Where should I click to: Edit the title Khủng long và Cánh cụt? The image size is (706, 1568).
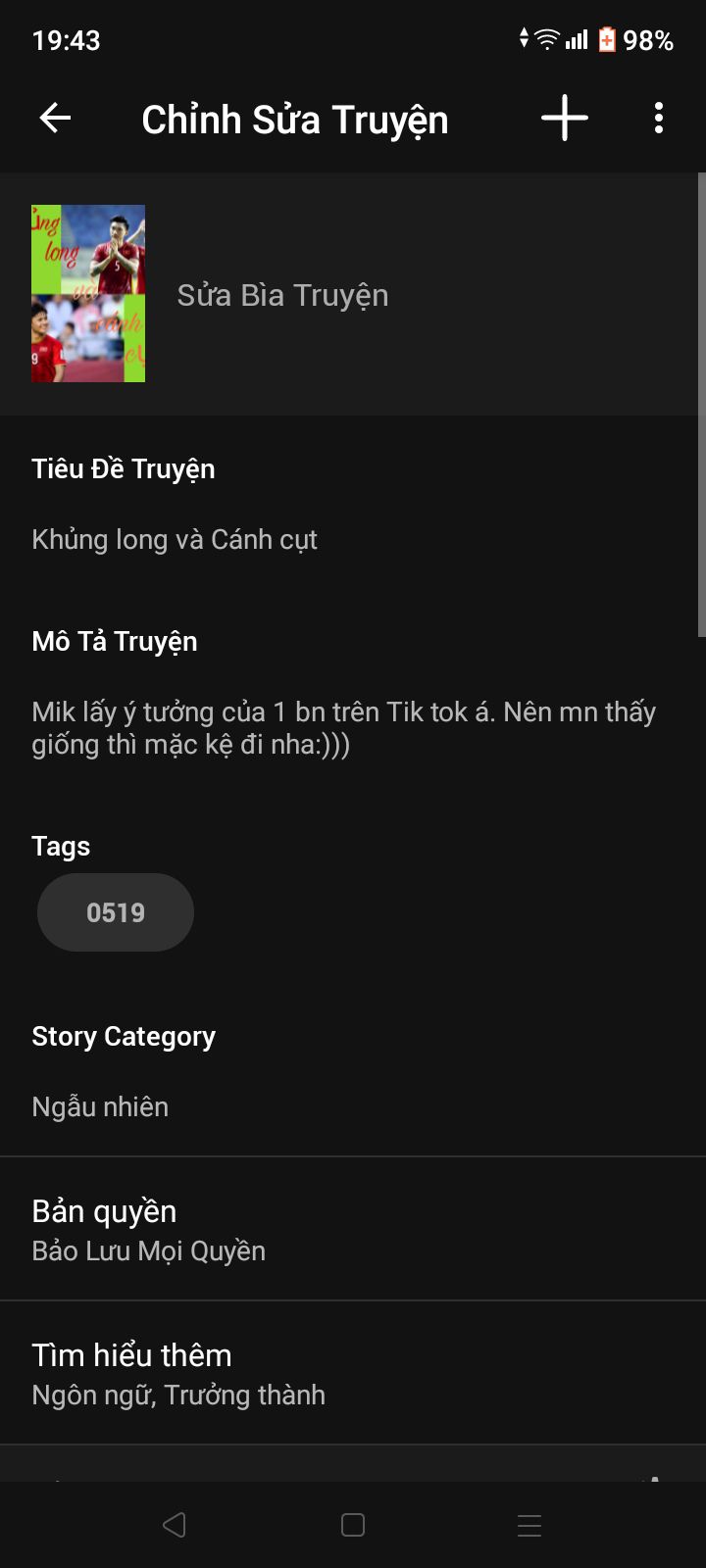point(175,539)
